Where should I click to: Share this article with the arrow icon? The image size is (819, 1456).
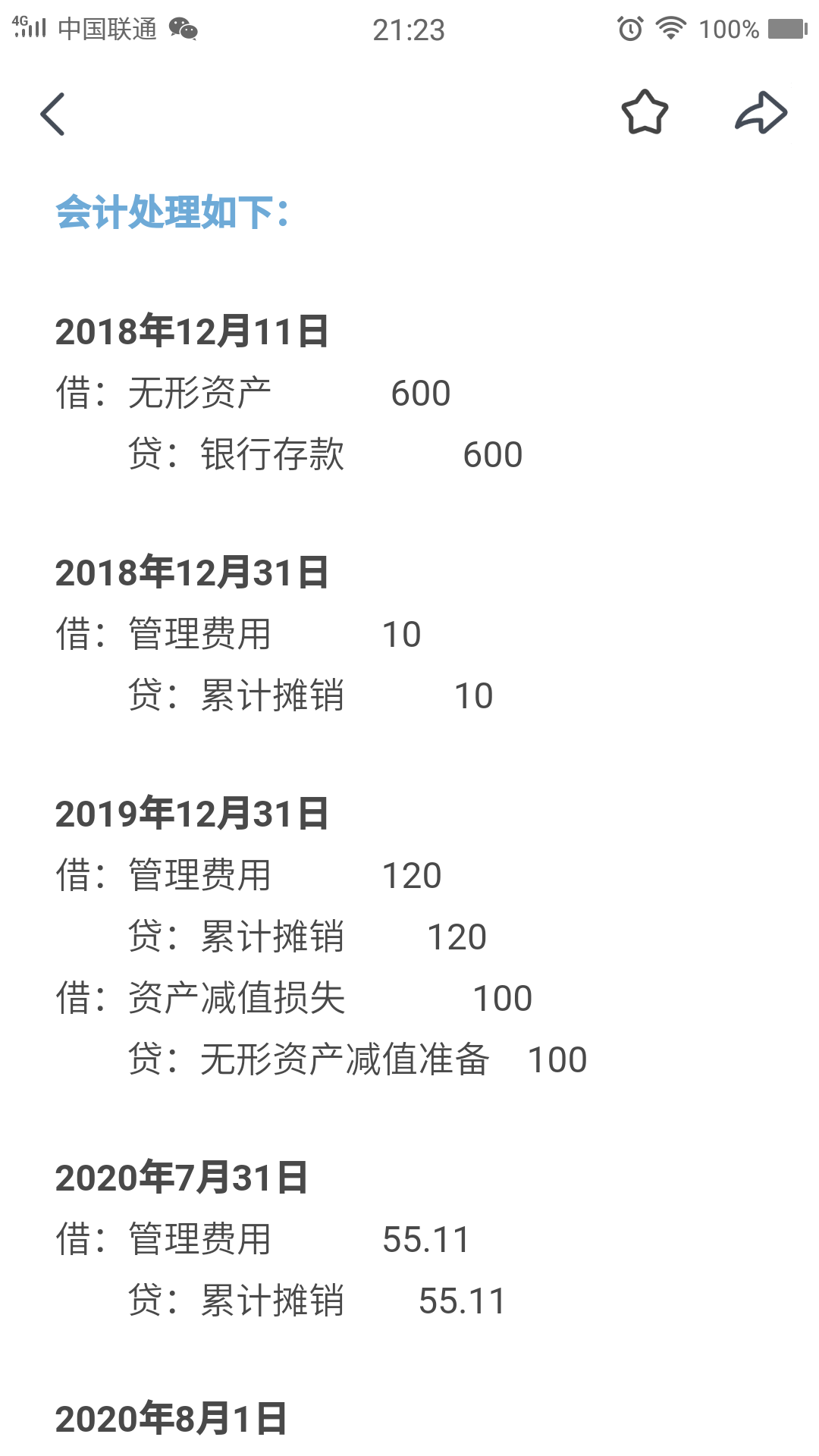point(761,113)
